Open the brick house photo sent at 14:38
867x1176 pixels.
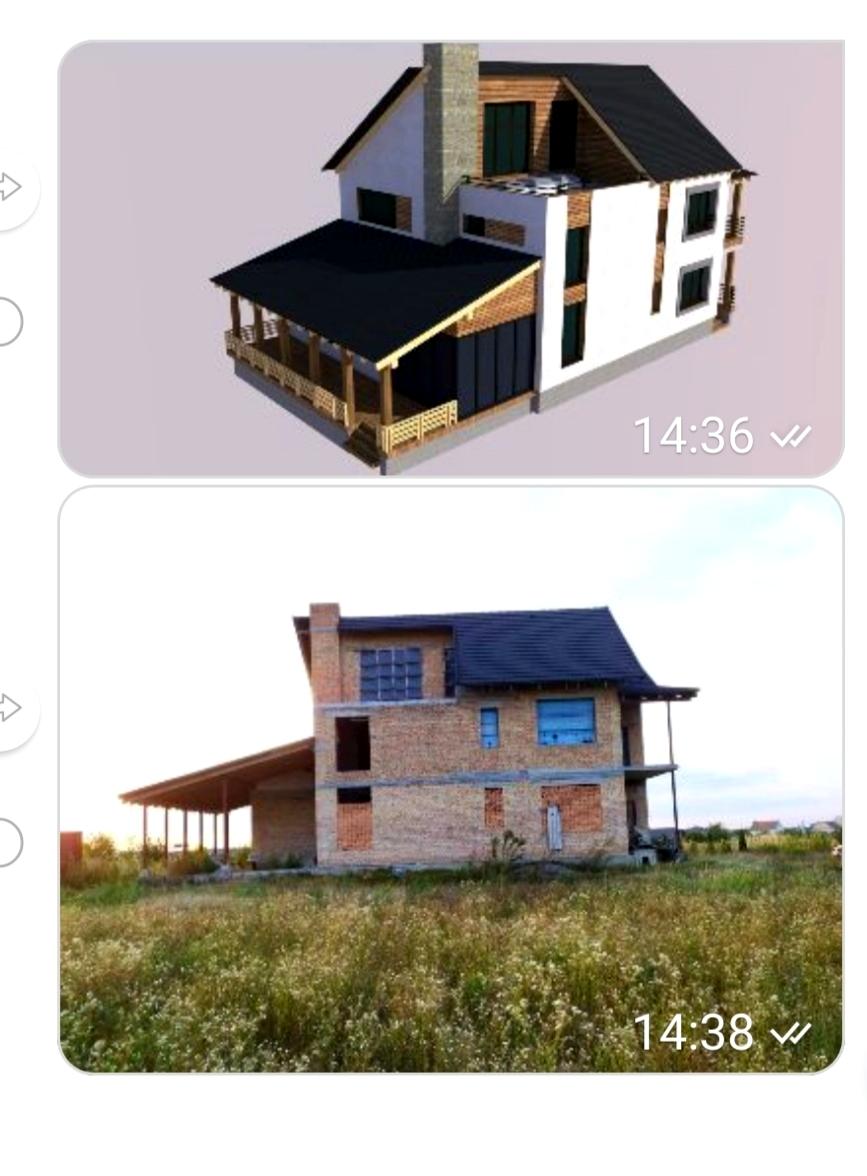(x=450, y=779)
